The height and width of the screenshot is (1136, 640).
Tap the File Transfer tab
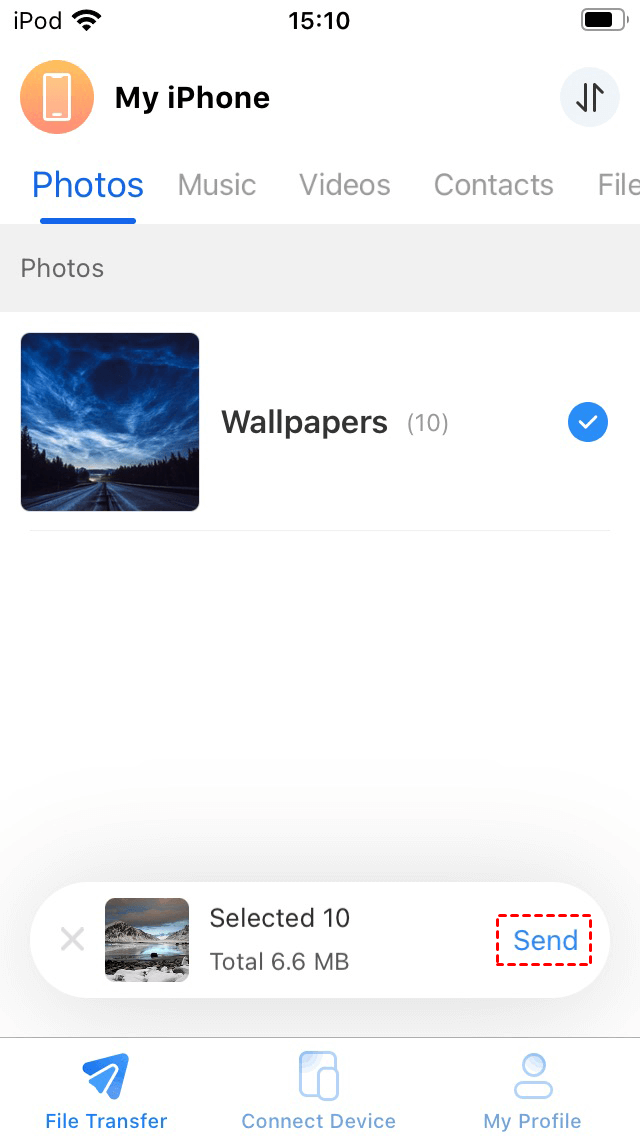106,1091
